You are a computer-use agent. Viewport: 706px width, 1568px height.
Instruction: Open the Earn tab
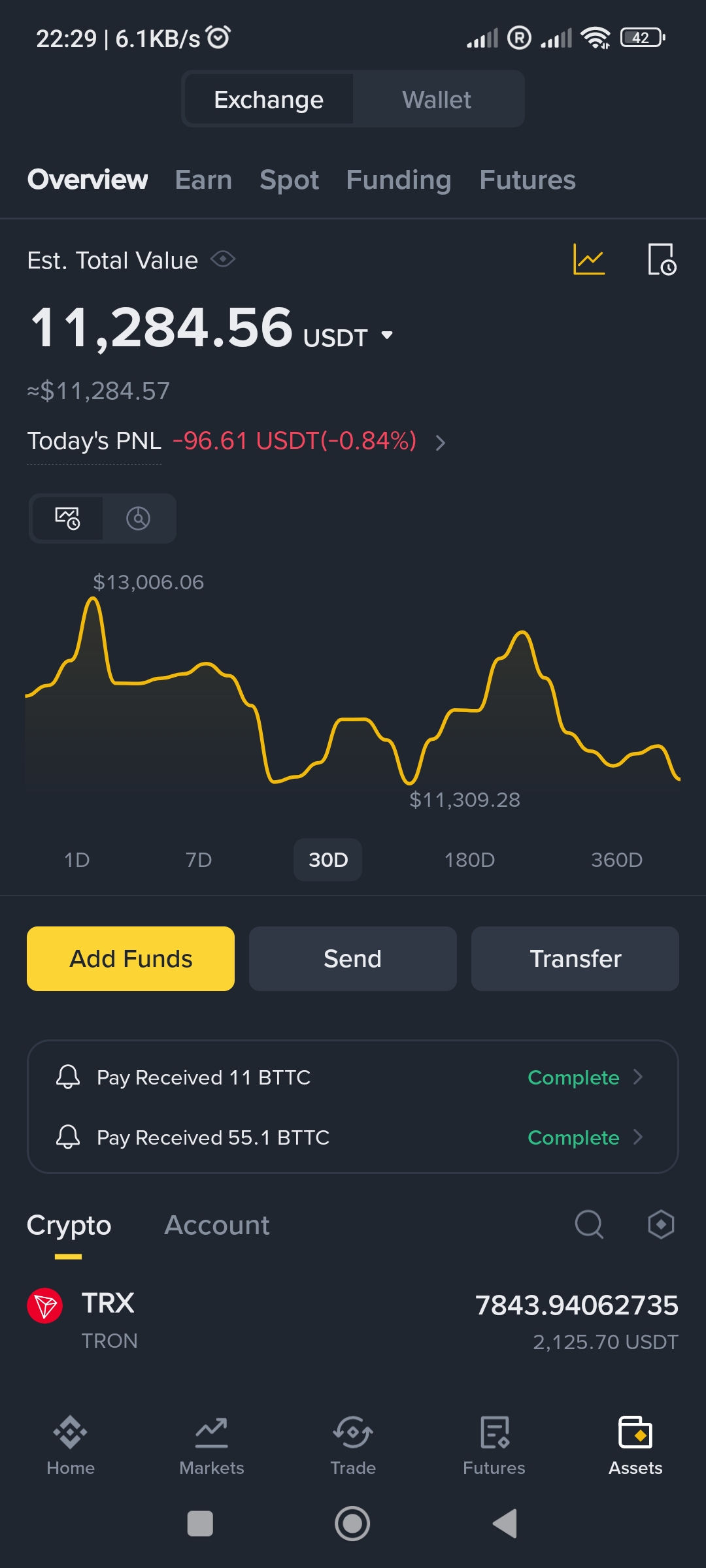tap(203, 180)
